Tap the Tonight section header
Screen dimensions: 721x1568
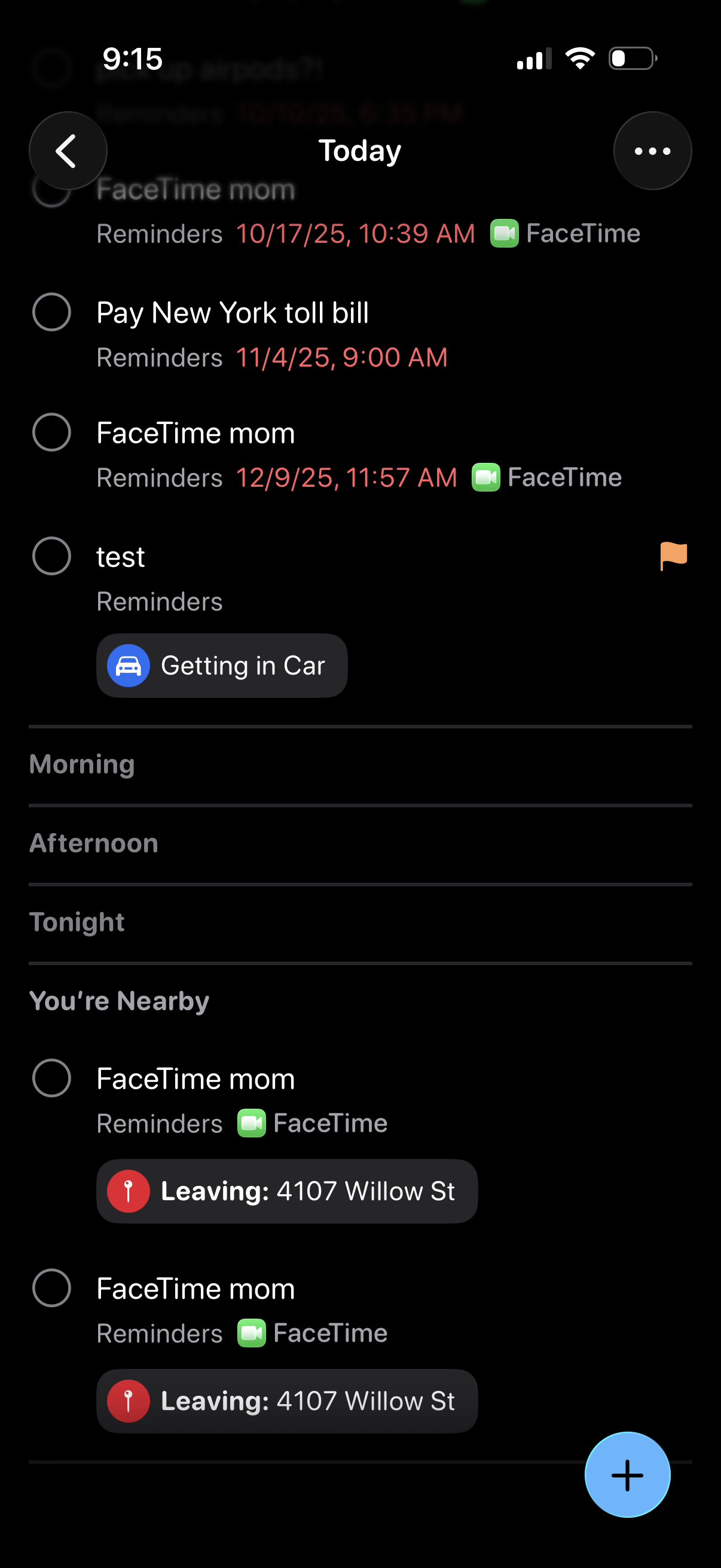[x=77, y=922]
